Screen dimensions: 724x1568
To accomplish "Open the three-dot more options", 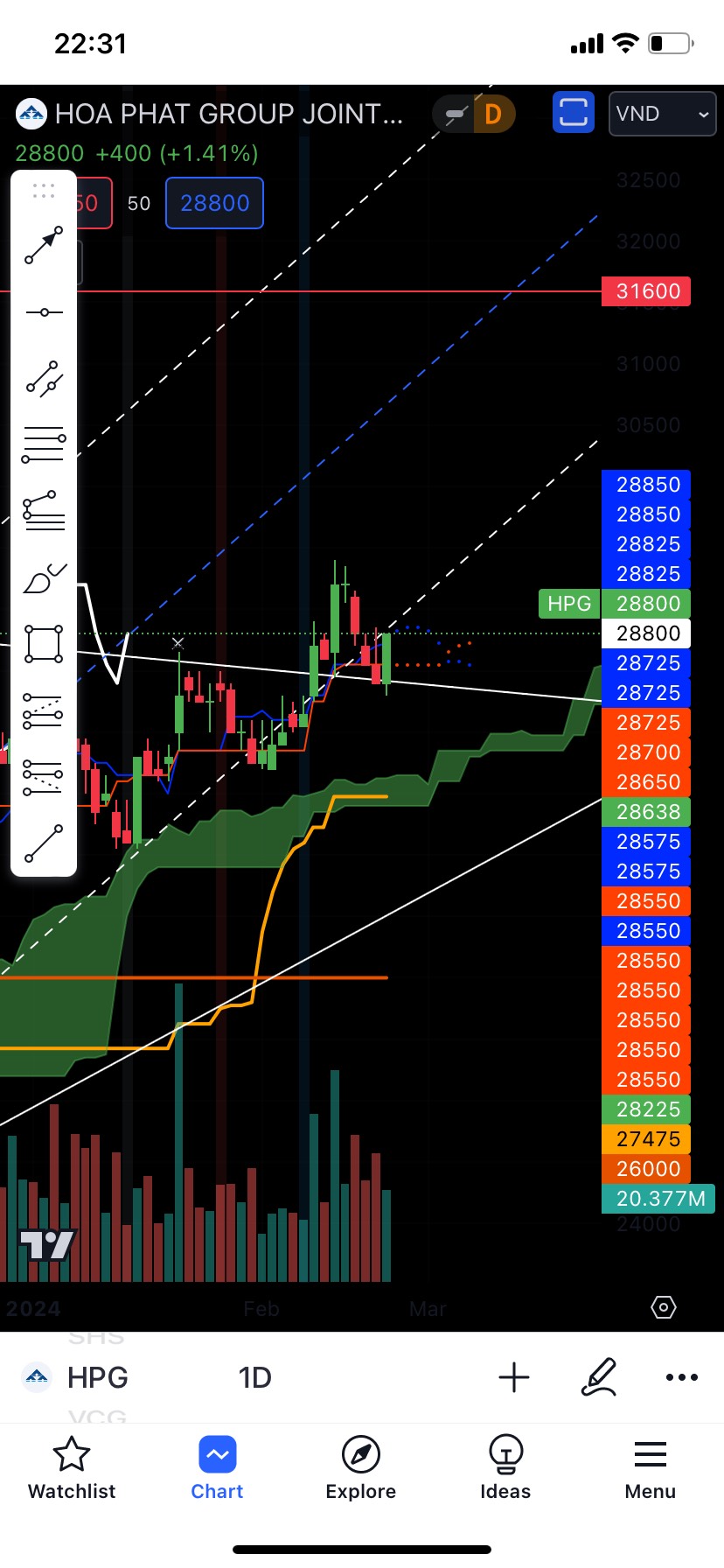I will [681, 1377].
